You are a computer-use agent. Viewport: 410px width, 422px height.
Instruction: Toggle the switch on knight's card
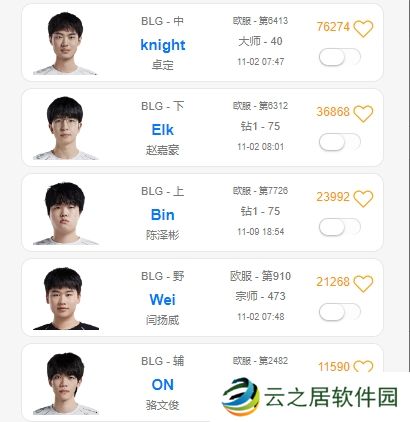[x=340, y=57]
